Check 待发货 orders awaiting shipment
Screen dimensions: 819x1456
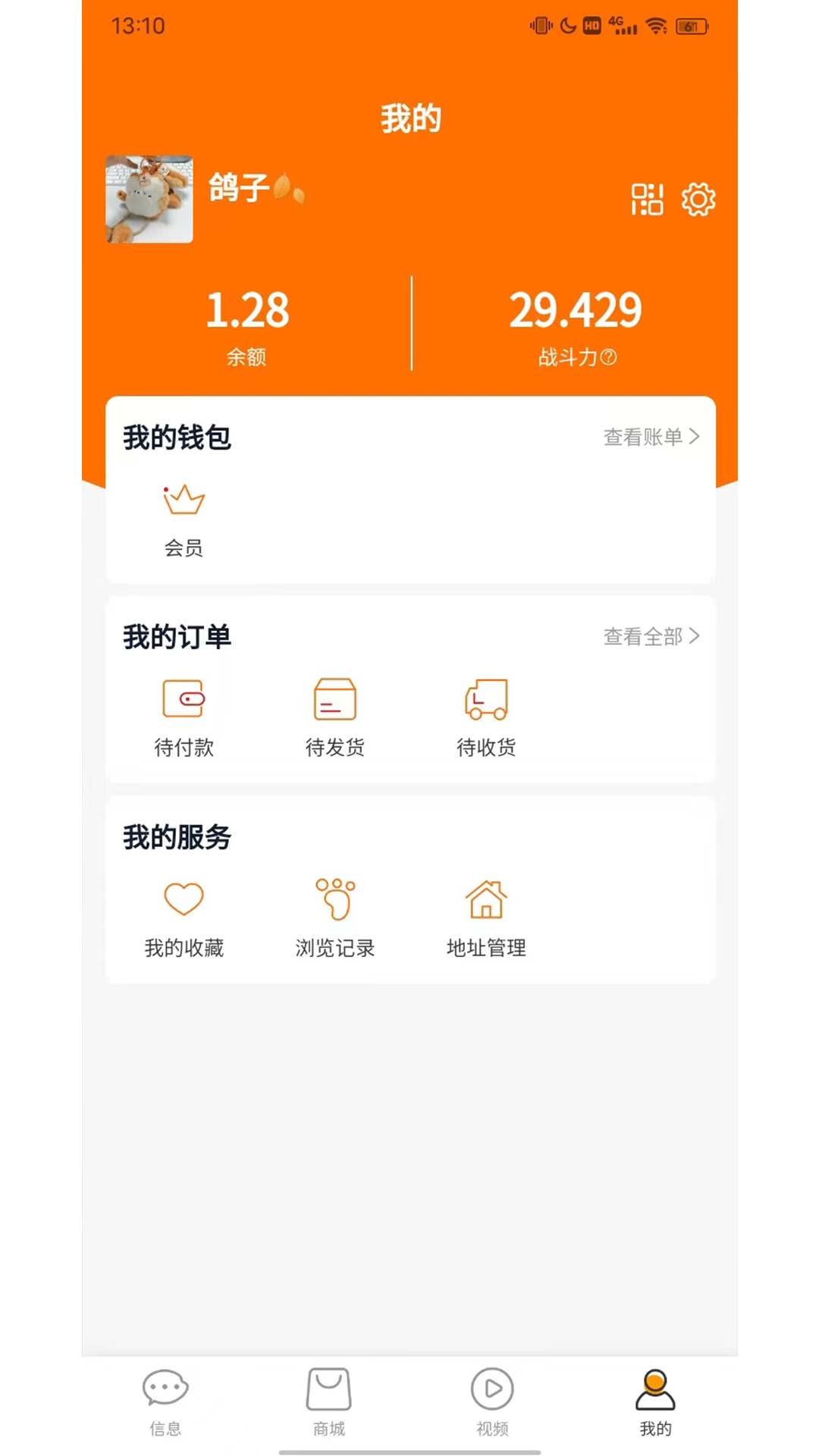pos(334,717)
